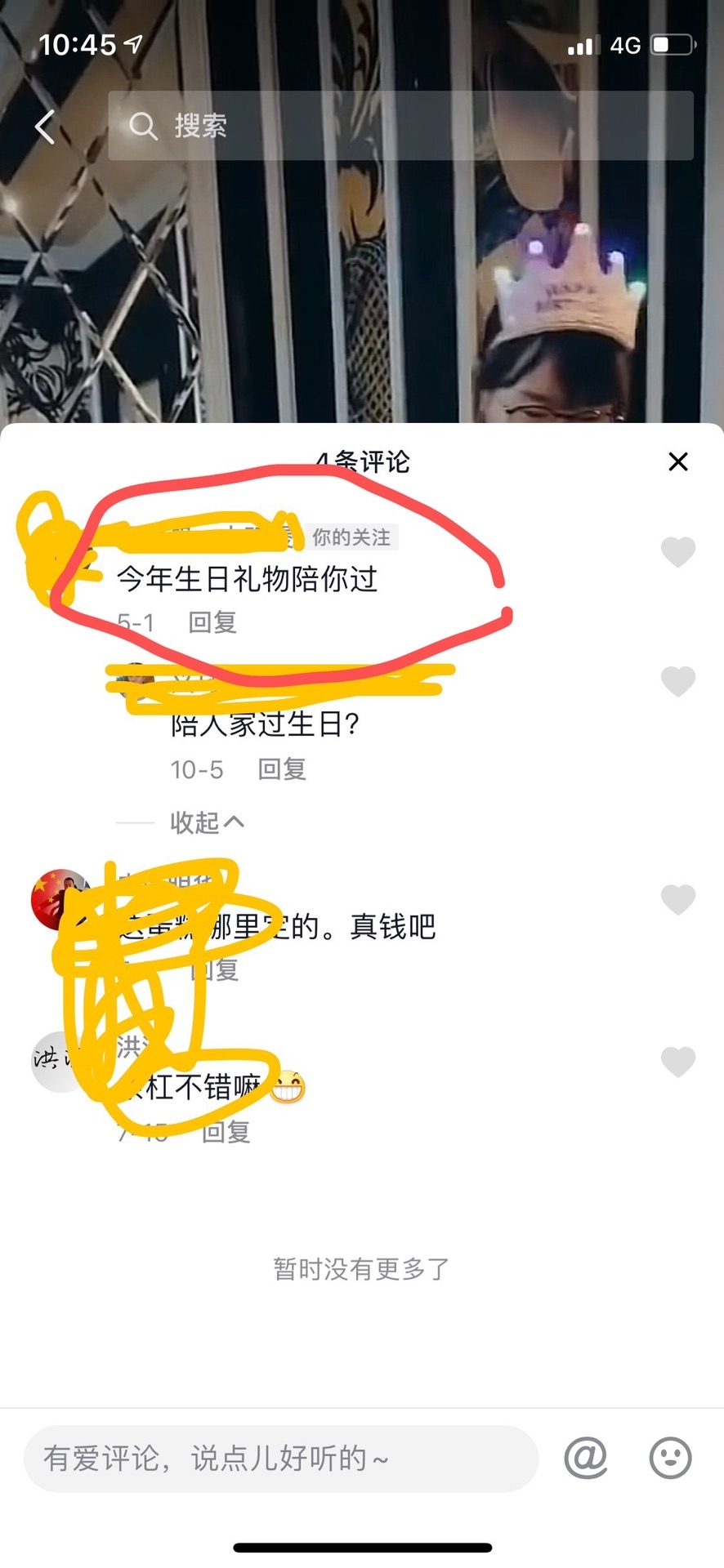Open the emoji picker
This screenshot has height=1568, width=724.
tap(670, 1458)
